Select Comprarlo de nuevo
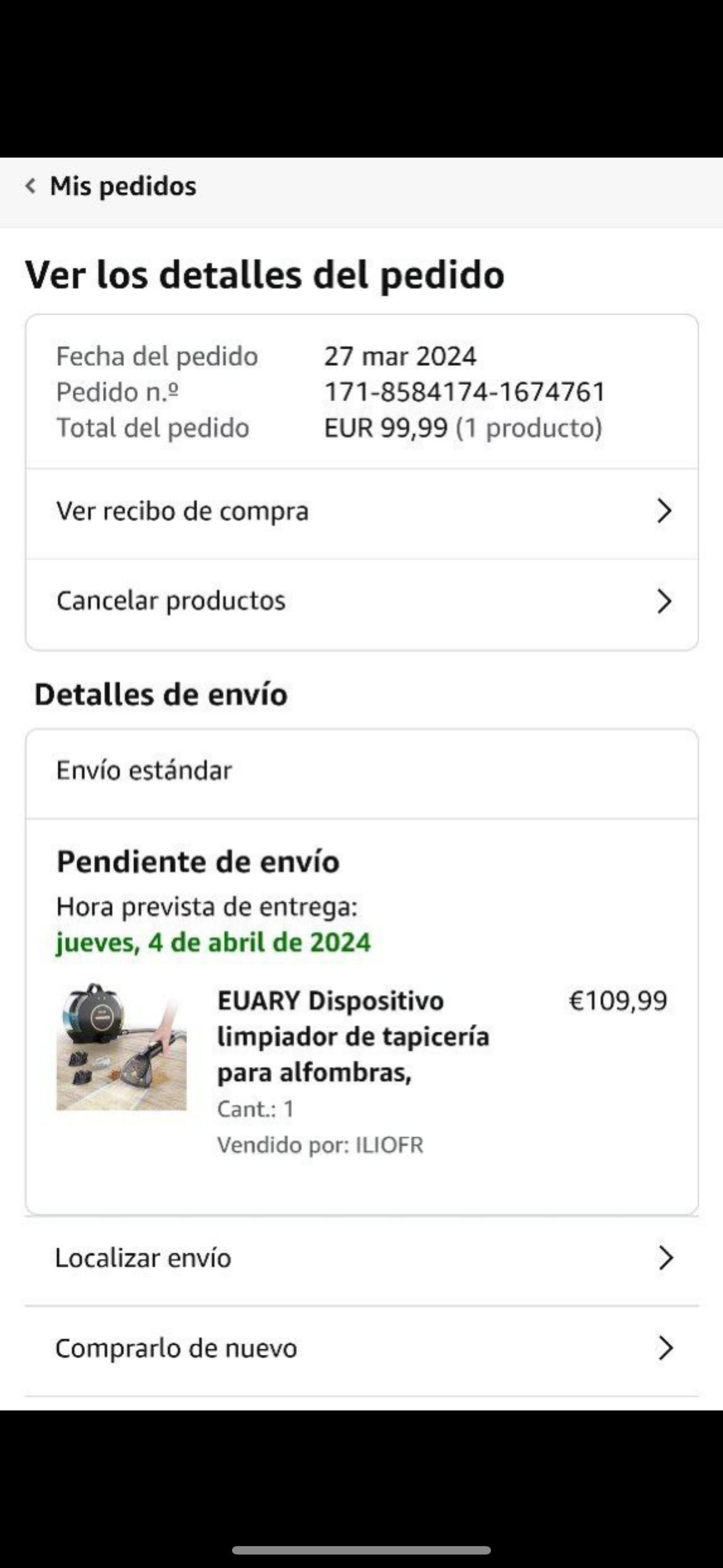 point(361,1349)
